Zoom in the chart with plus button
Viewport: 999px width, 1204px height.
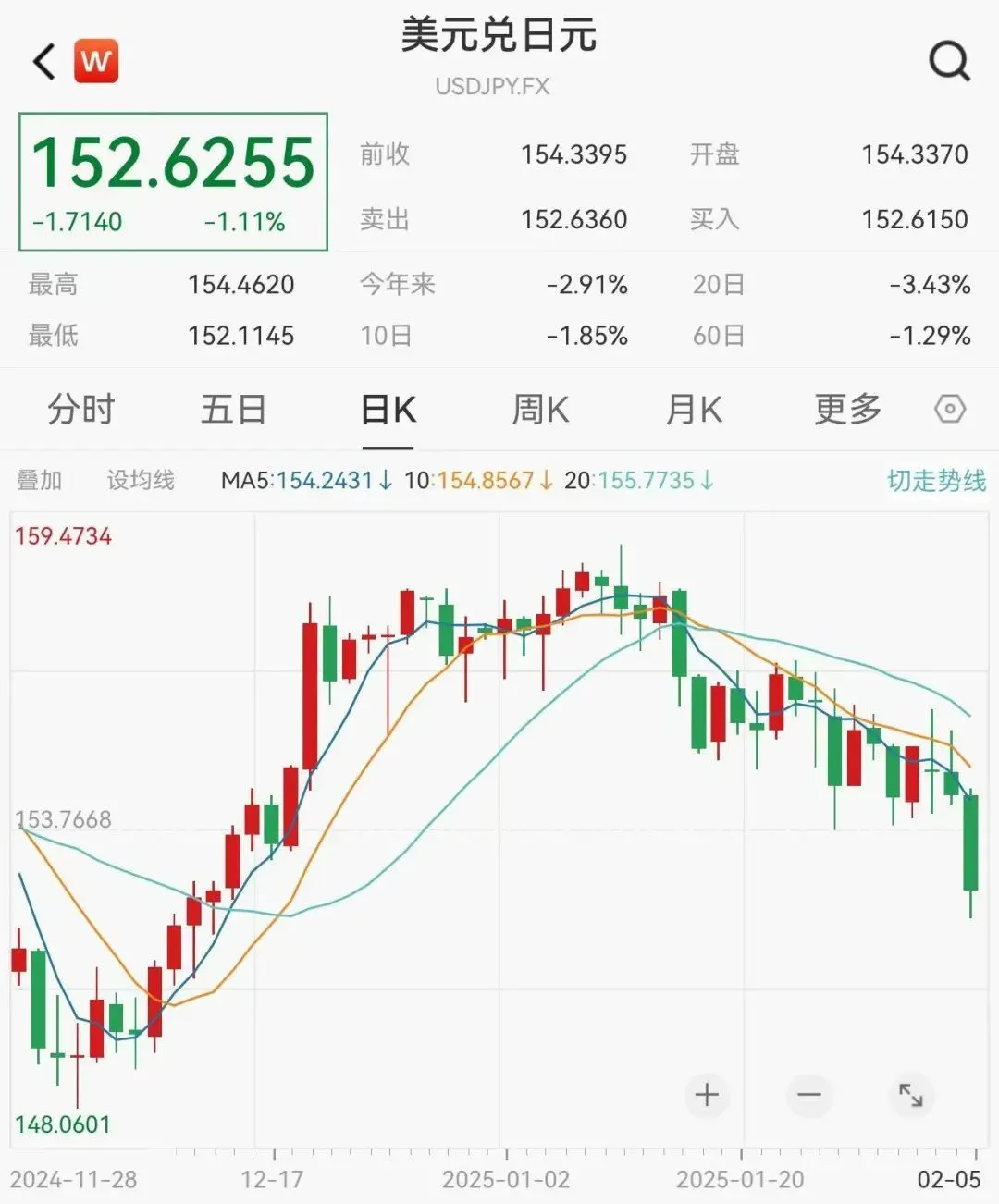[x=707, y=1095]
